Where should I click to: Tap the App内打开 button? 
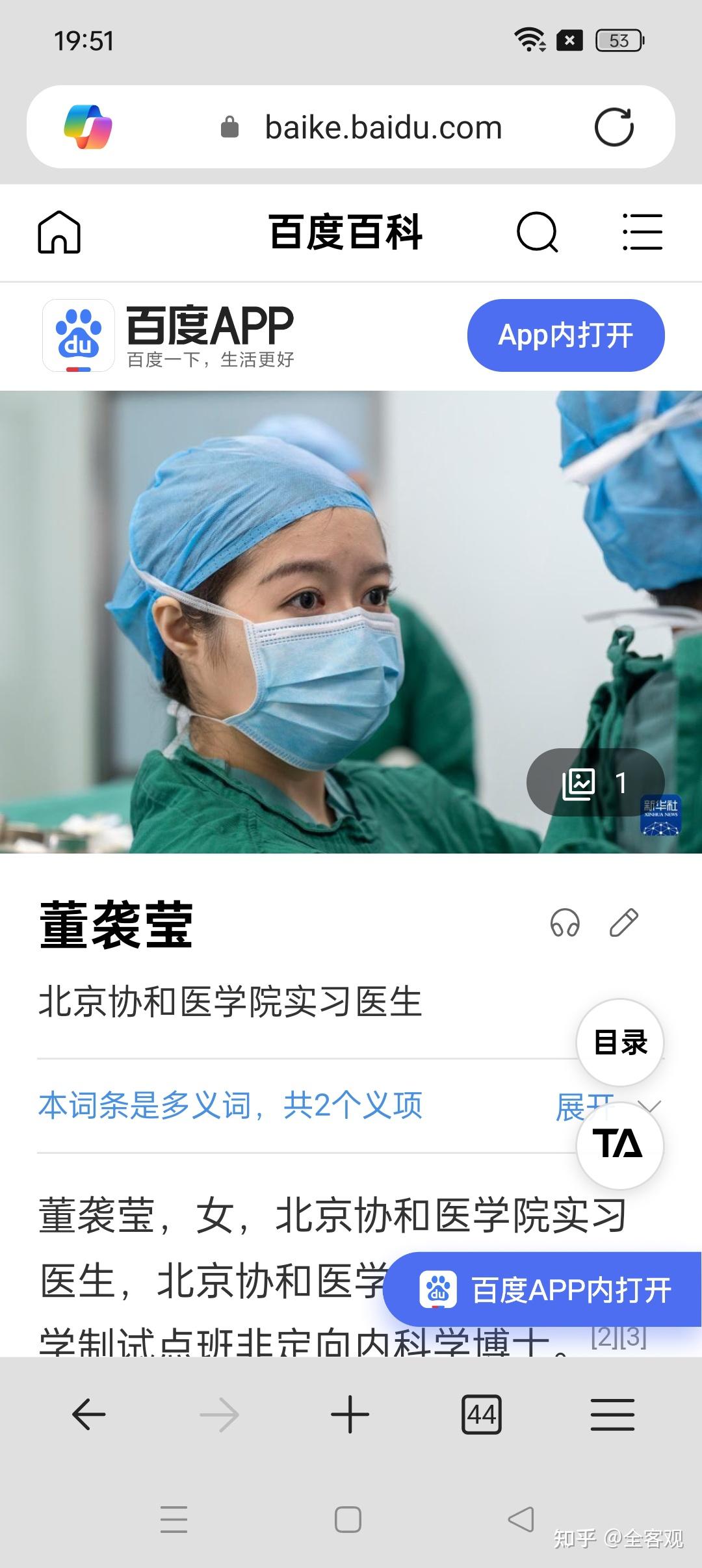(x=566, y=335)
